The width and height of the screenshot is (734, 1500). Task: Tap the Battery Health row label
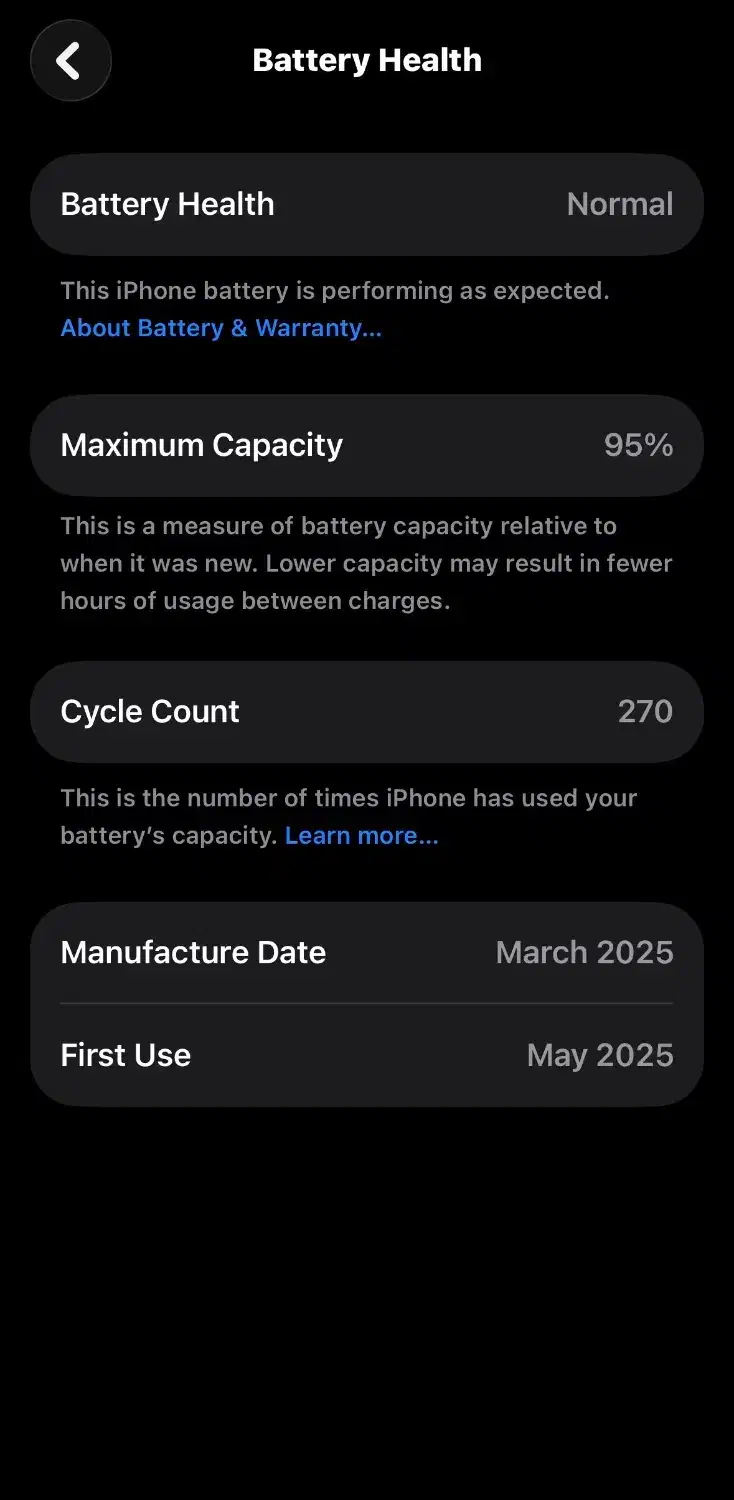click(x=167, y=204)
